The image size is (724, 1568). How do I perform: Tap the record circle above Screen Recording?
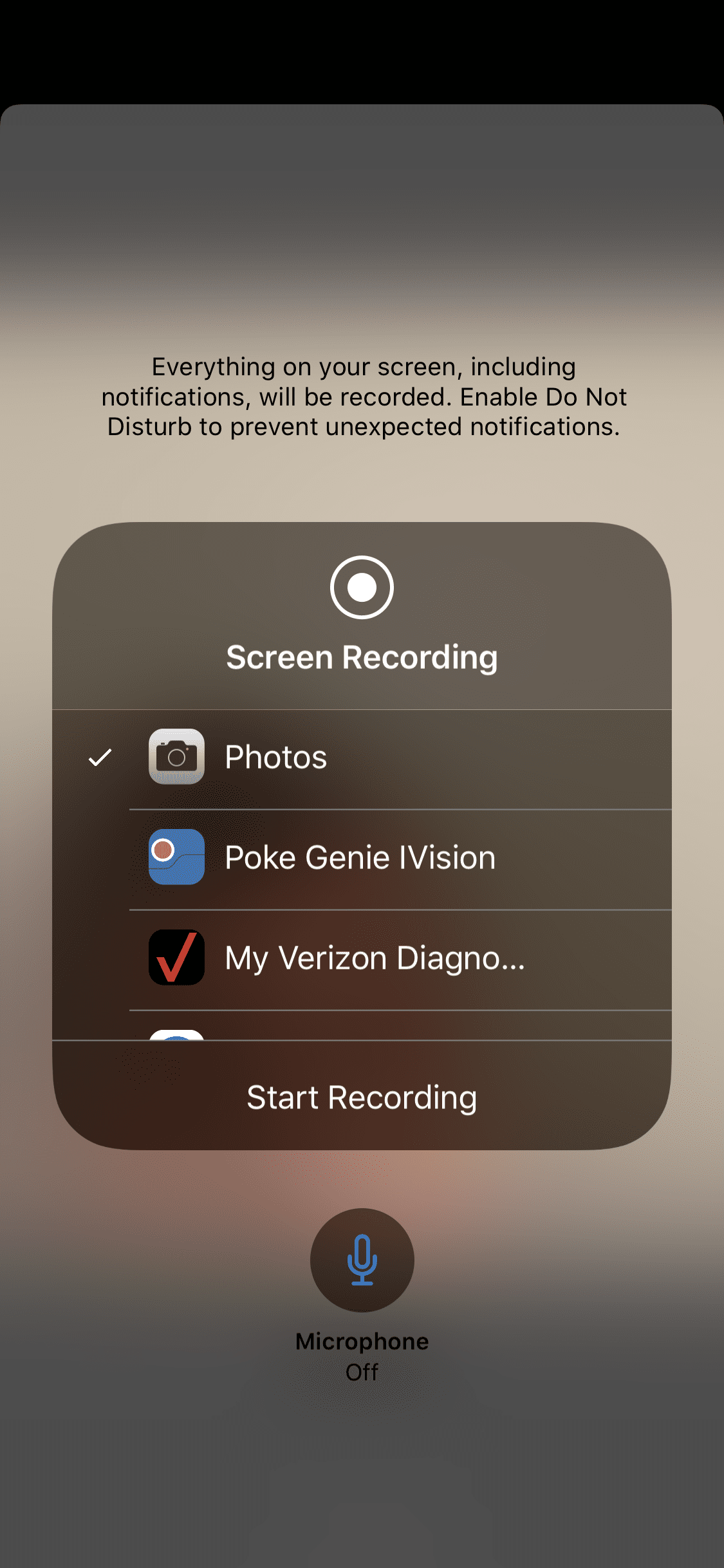[x=362, y=588]
